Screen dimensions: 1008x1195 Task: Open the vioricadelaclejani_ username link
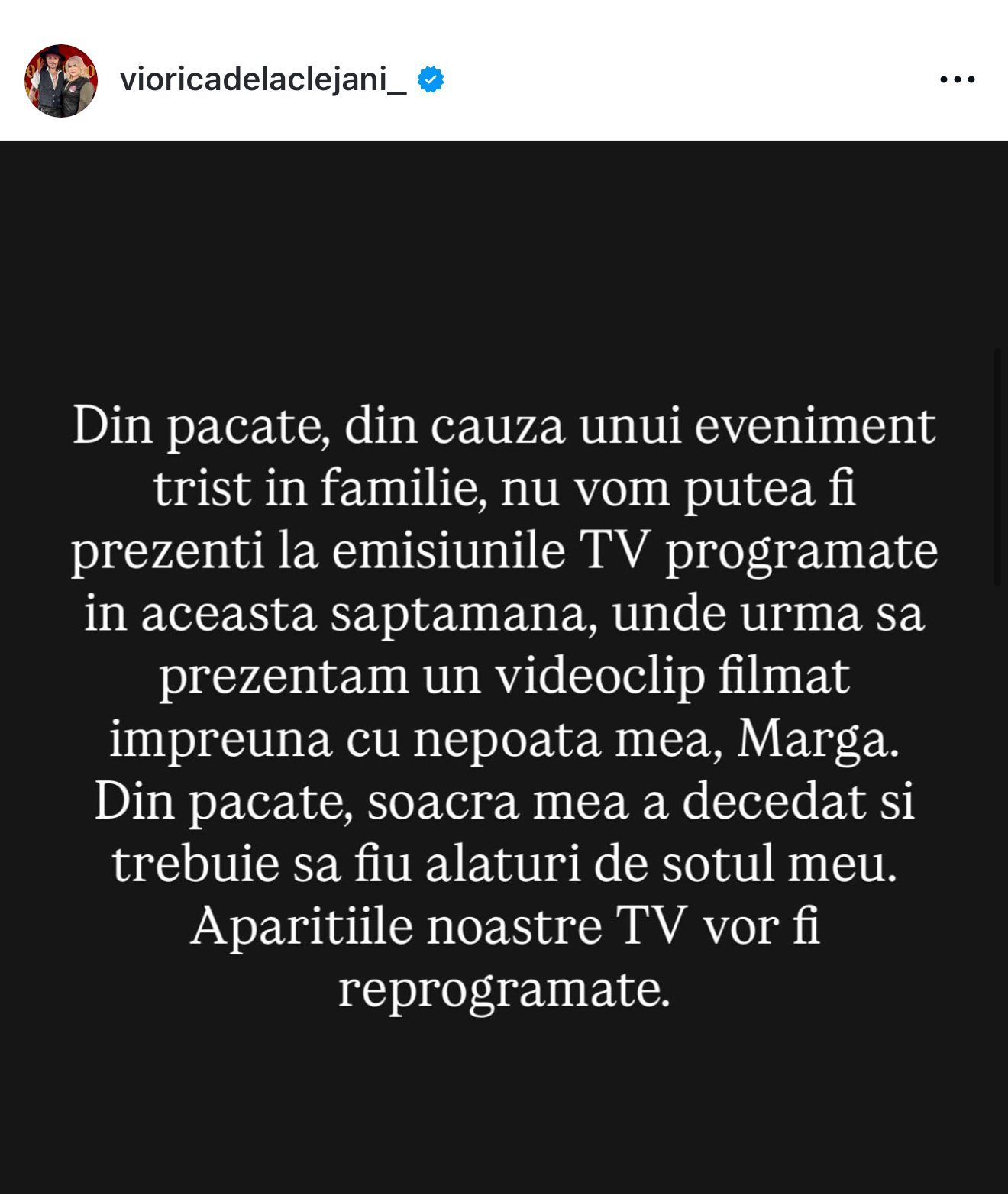[263, 79]
